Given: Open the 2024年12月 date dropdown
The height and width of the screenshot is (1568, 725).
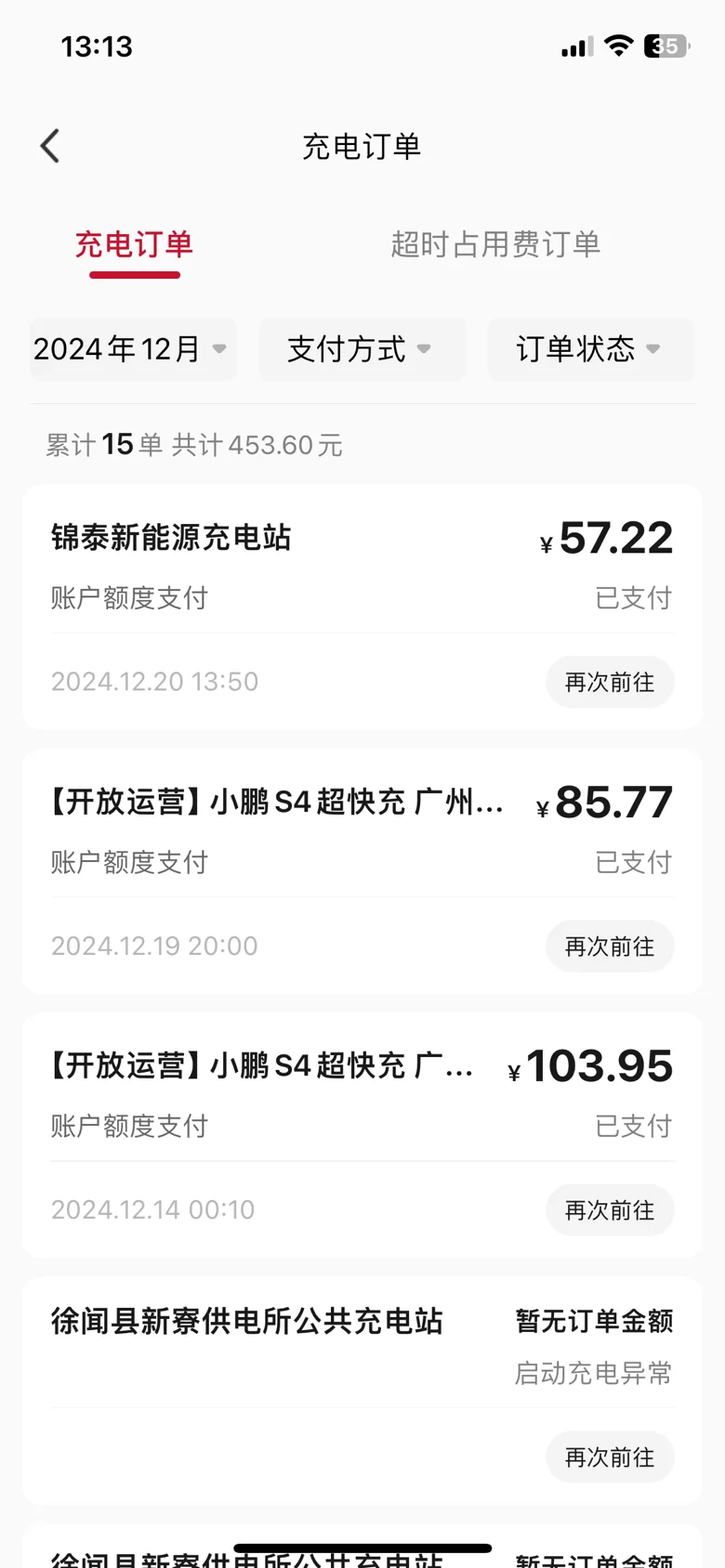Looking at the screenshot, I should coord(133,349).
